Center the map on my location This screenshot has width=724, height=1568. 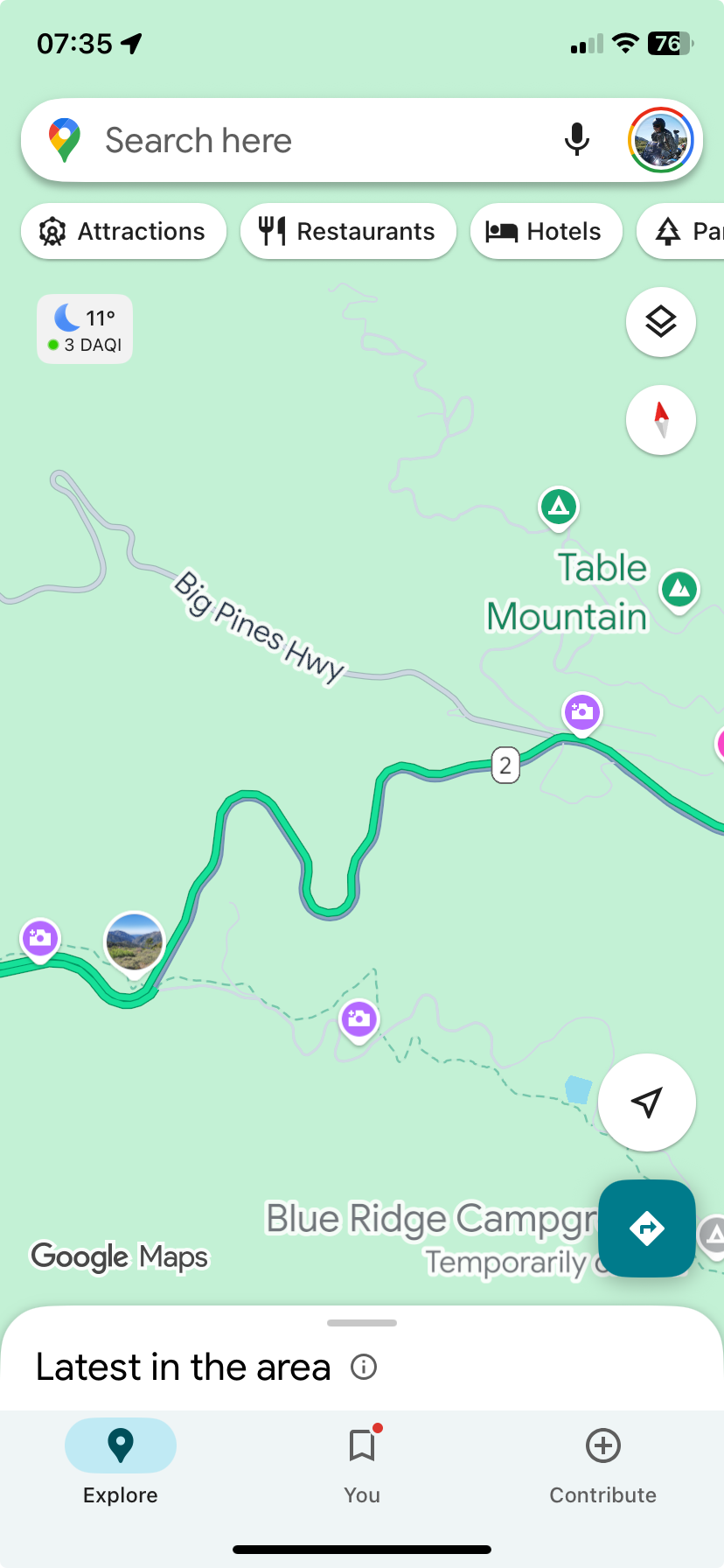(x=647, y=1102)
